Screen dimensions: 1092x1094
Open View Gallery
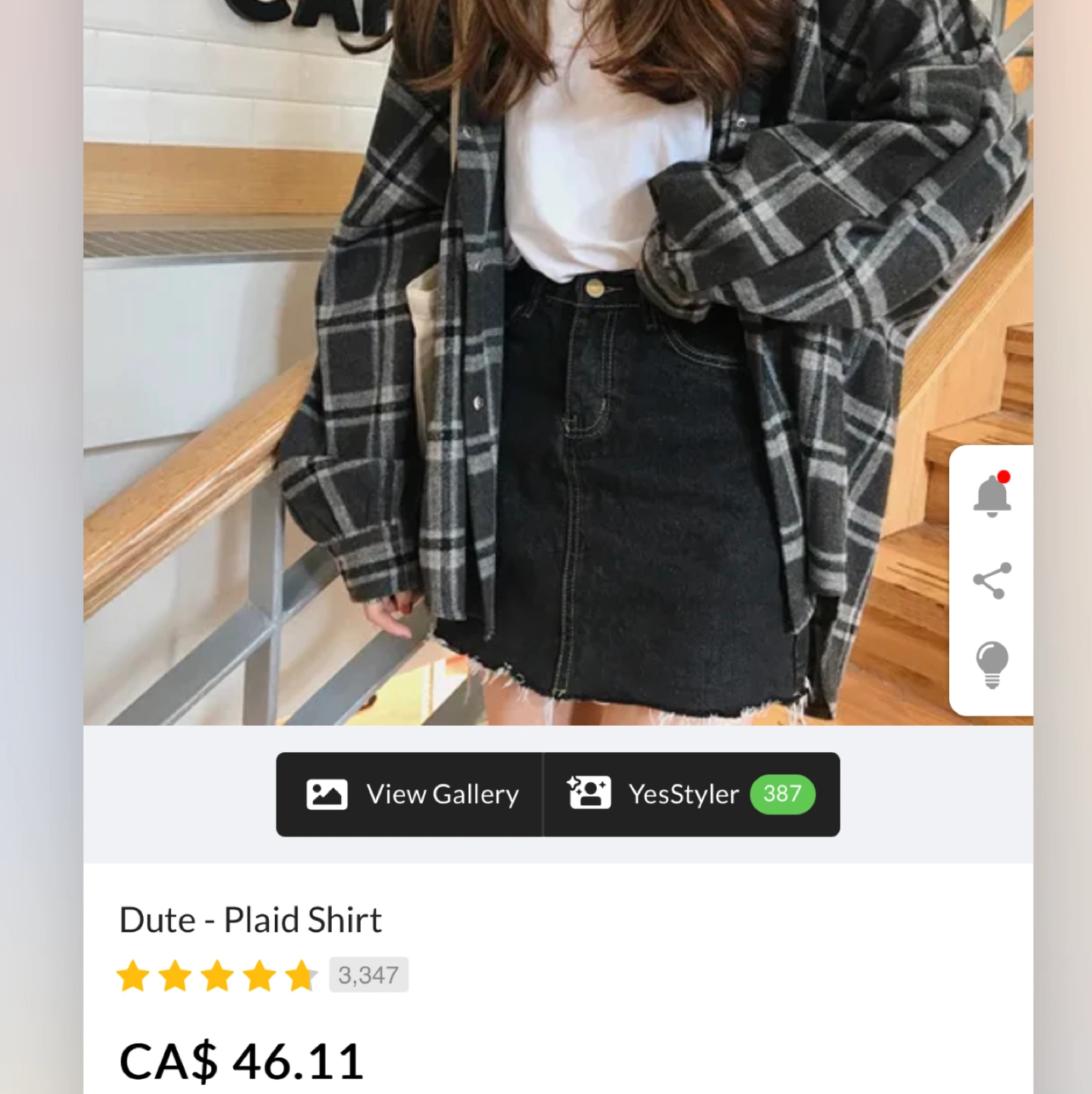(x=411, y=795)
